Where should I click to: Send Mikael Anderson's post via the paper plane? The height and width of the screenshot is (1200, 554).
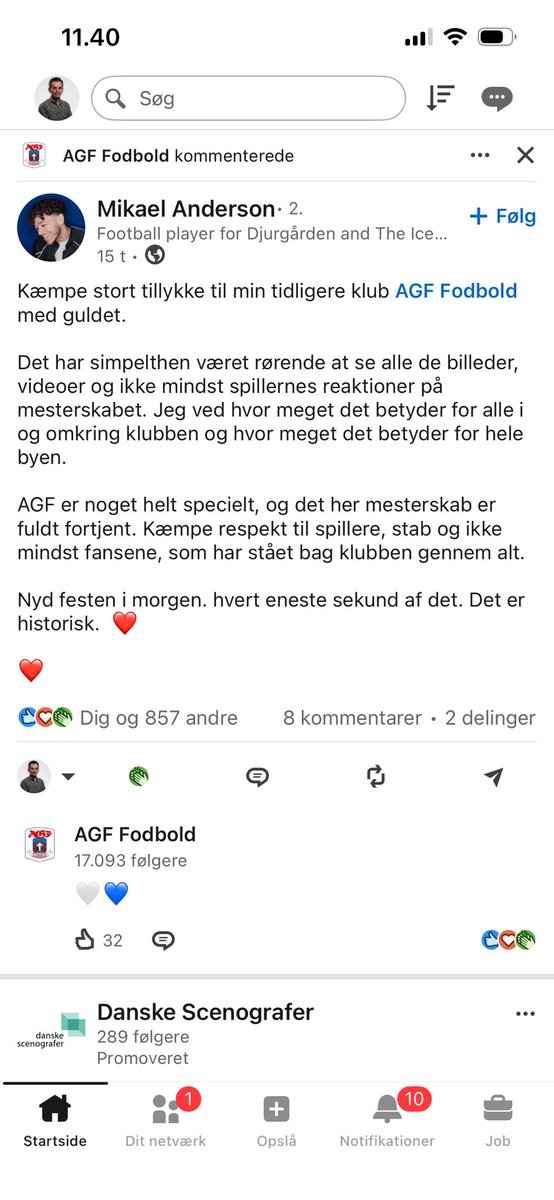click(494, 776)
